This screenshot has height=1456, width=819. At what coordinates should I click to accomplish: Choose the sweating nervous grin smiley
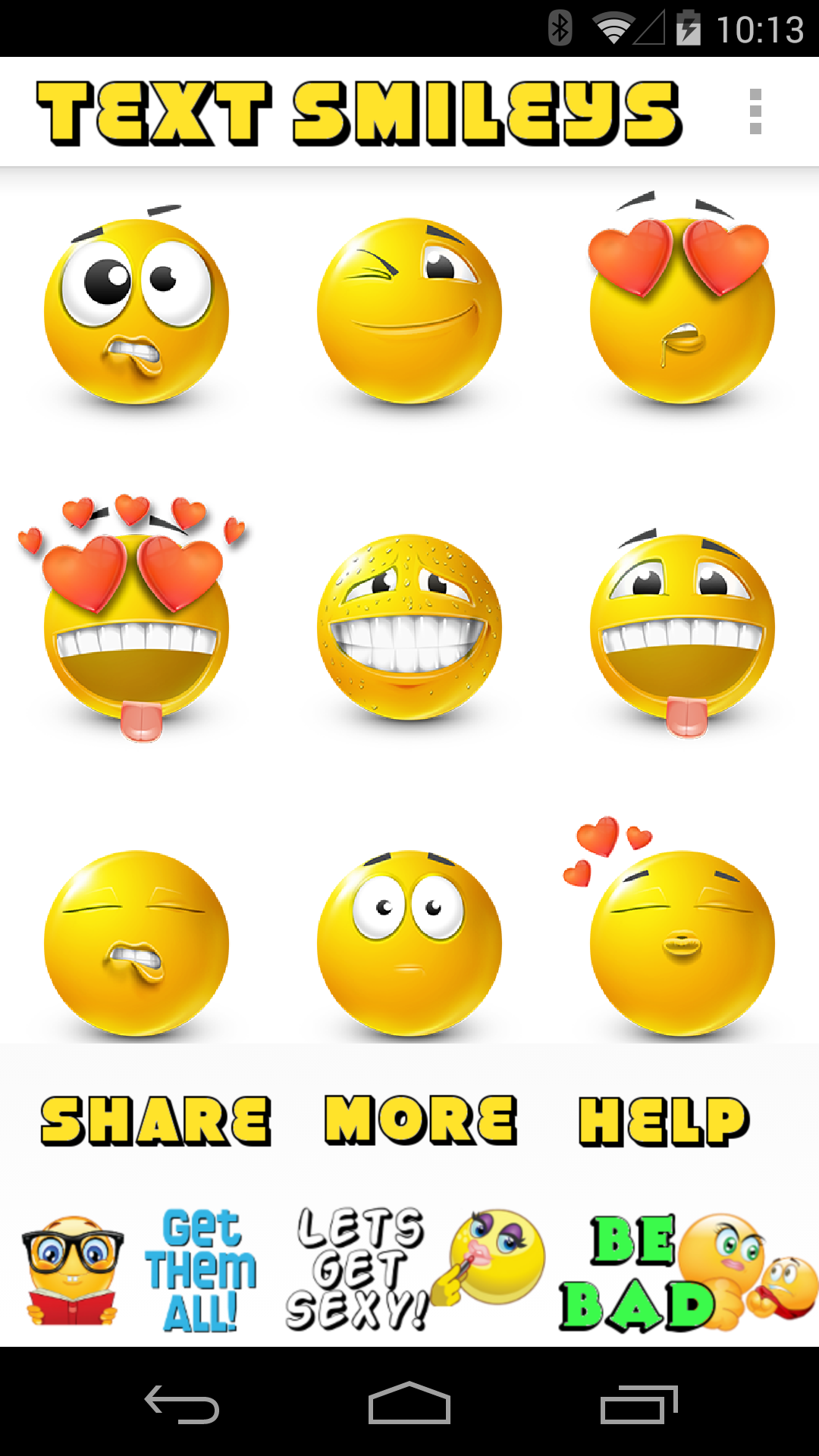pyautogui.click(x=409, y=627)
